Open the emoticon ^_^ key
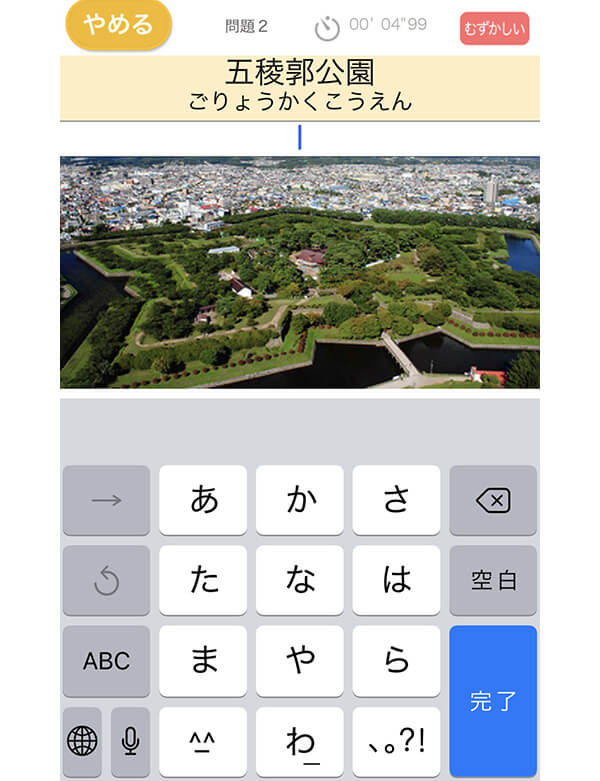The image size is (600, 781). pos(203,741)
